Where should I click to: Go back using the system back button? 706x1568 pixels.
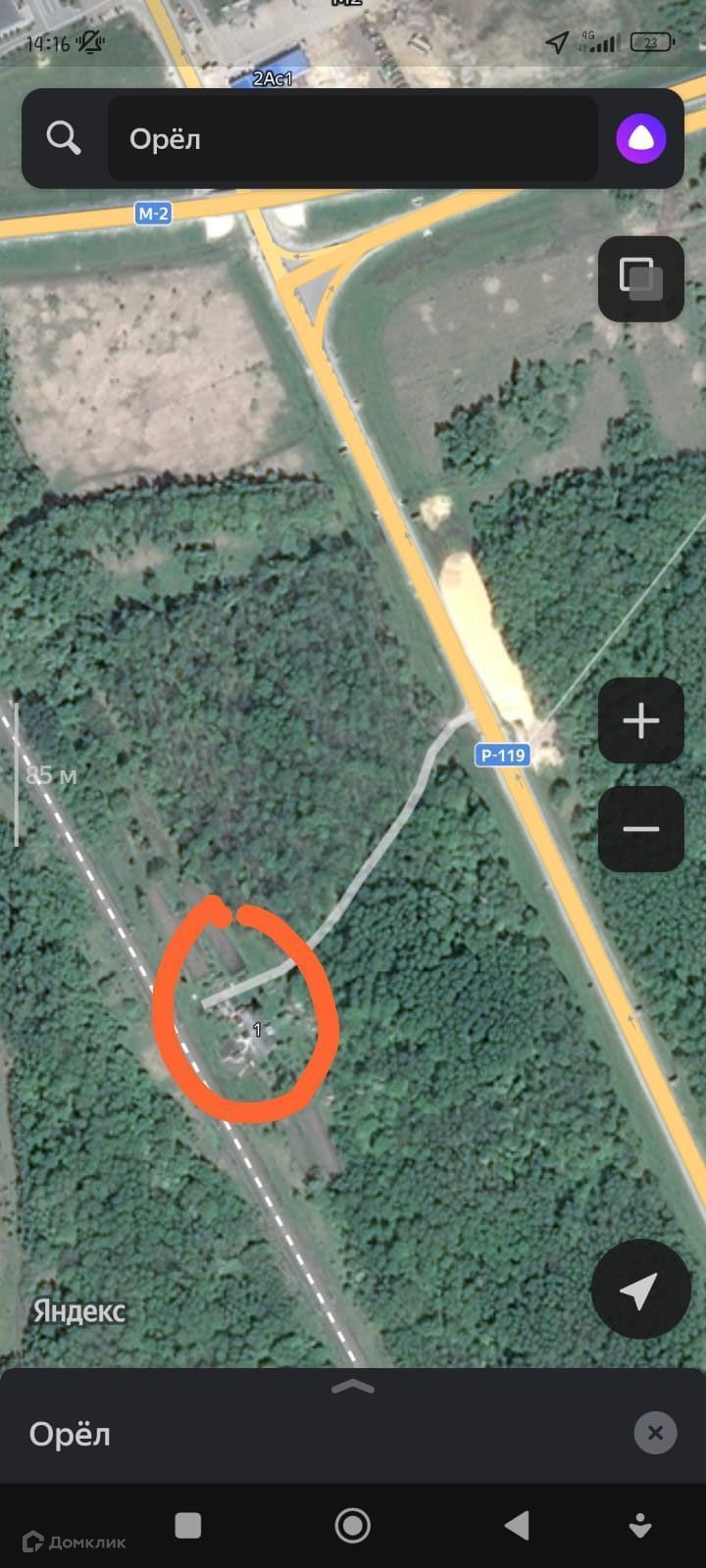517,1525
